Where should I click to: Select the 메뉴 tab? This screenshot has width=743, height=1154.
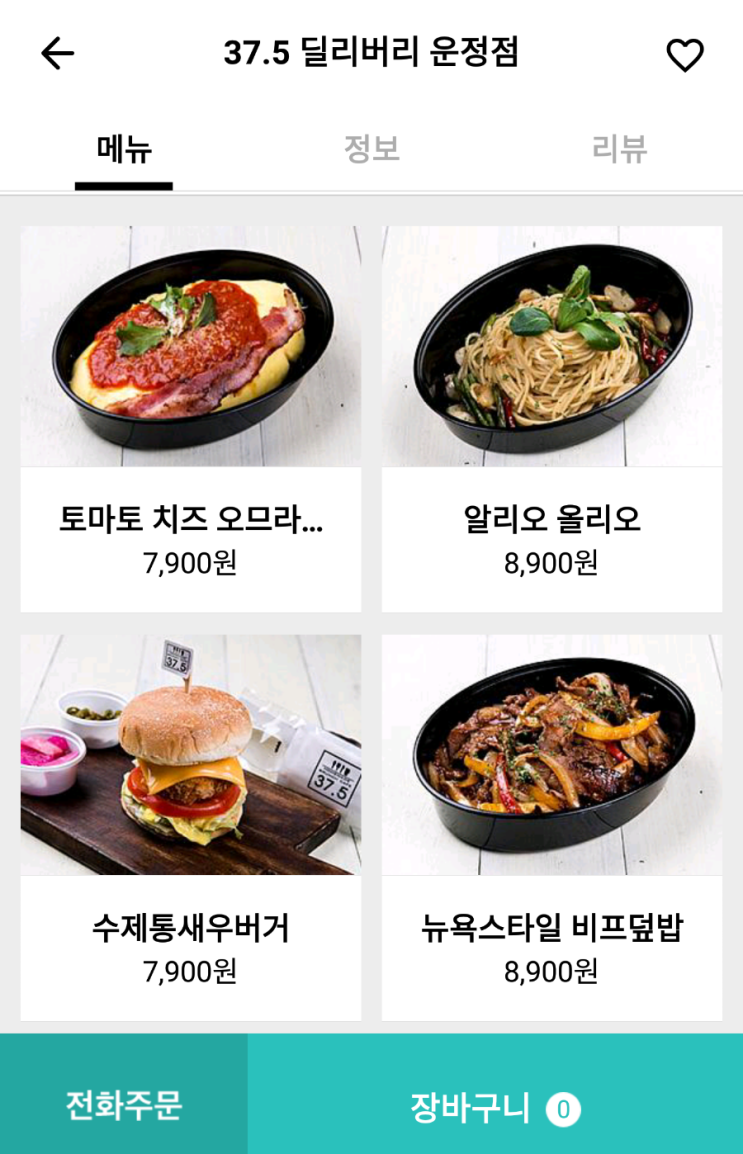(124, 149)
